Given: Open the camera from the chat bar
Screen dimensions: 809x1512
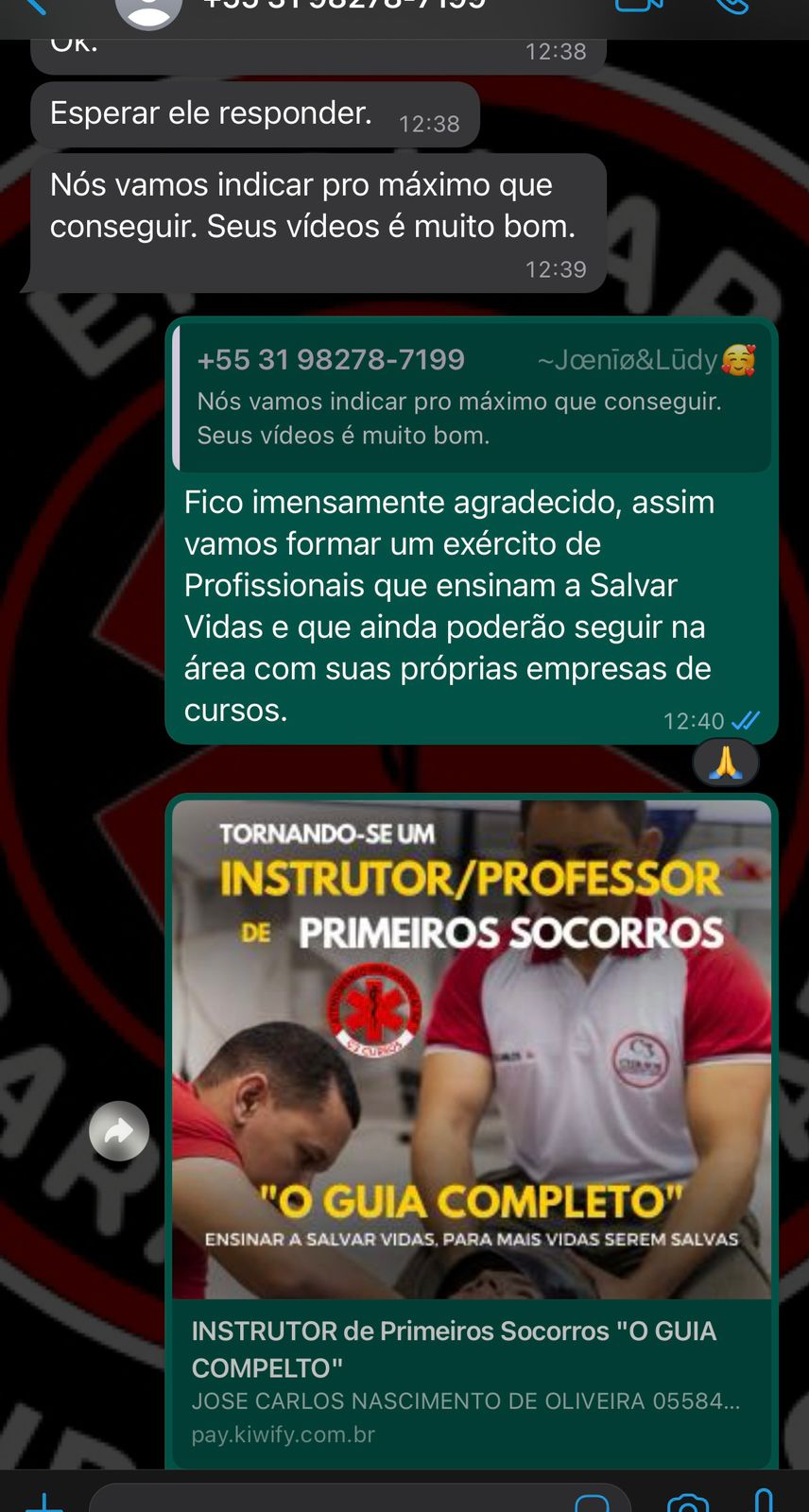Looking at the screenshot, I should coord(687,1503).
